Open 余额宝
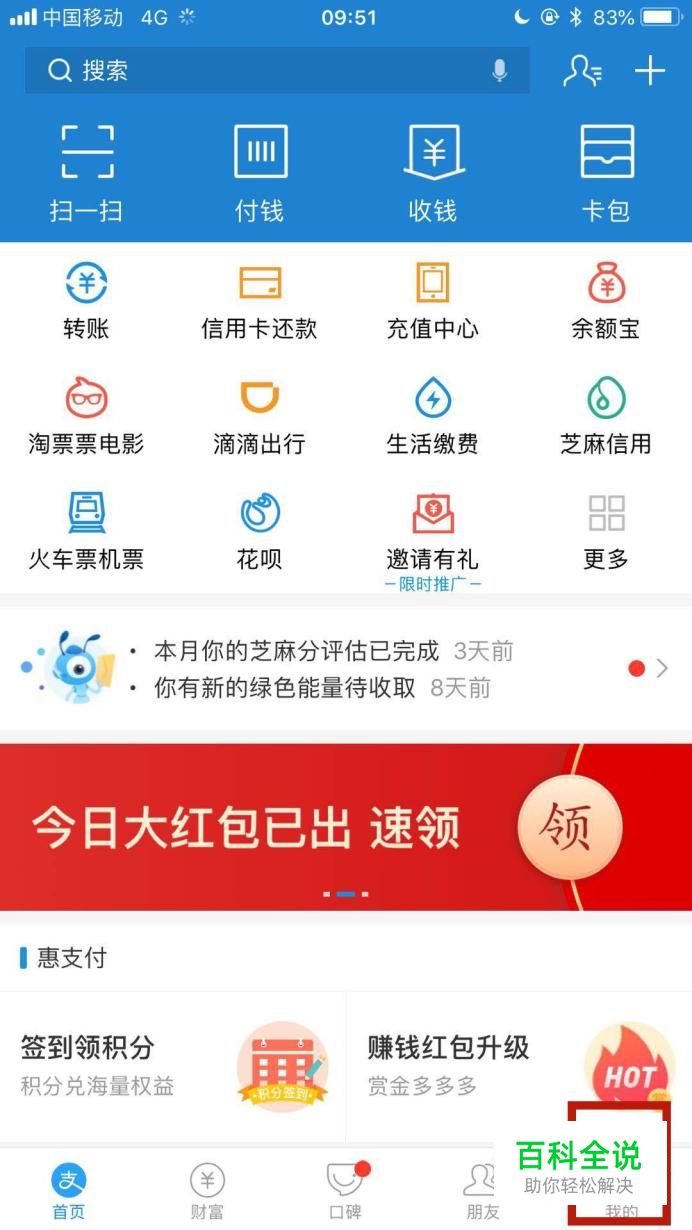Viewport: 692px width, 1230px height. [x=606, y=300]
